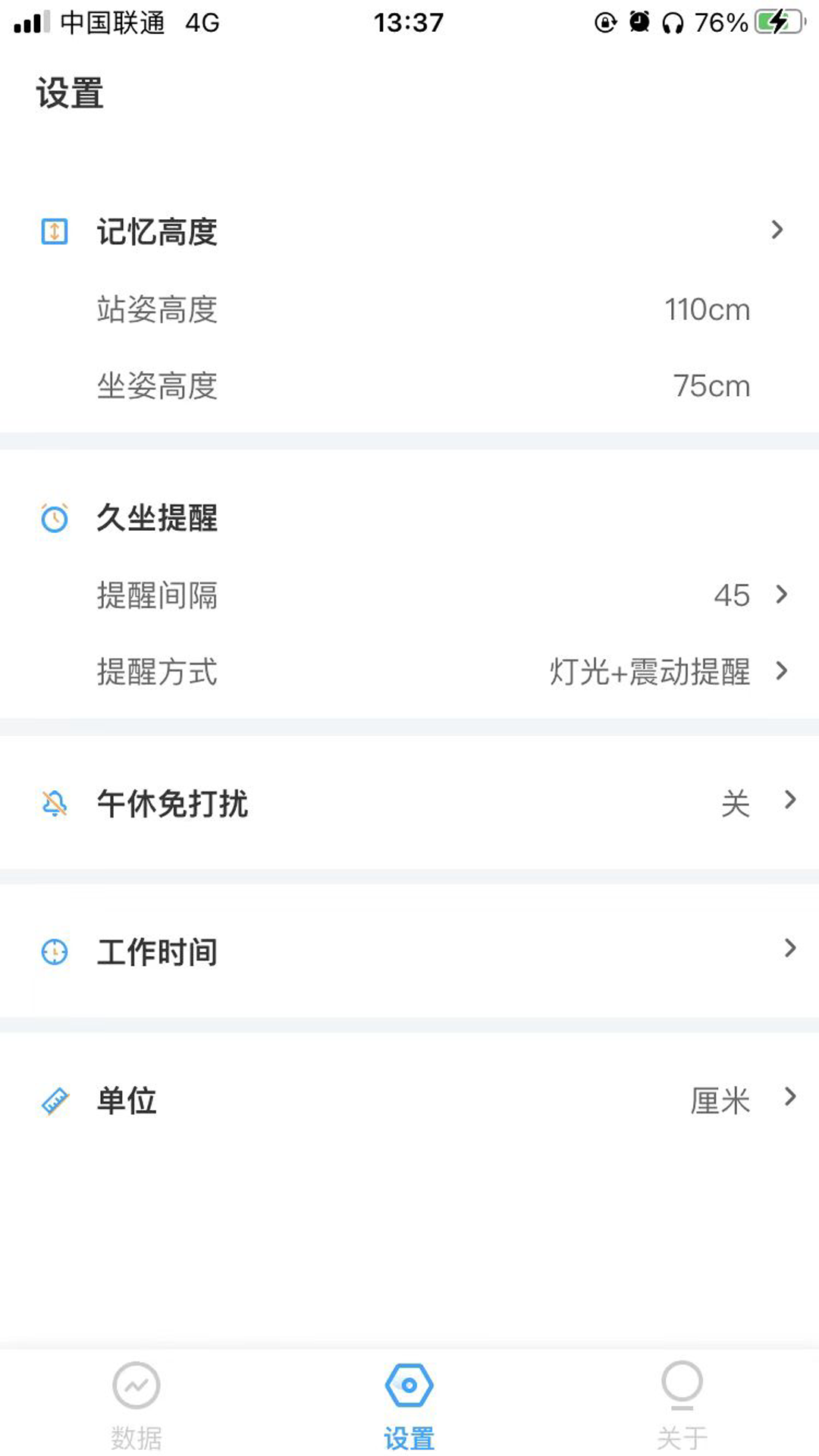819x1456 pixels.
Task: Select the ruler icon beside 单位
Action: click(54, 1100)
